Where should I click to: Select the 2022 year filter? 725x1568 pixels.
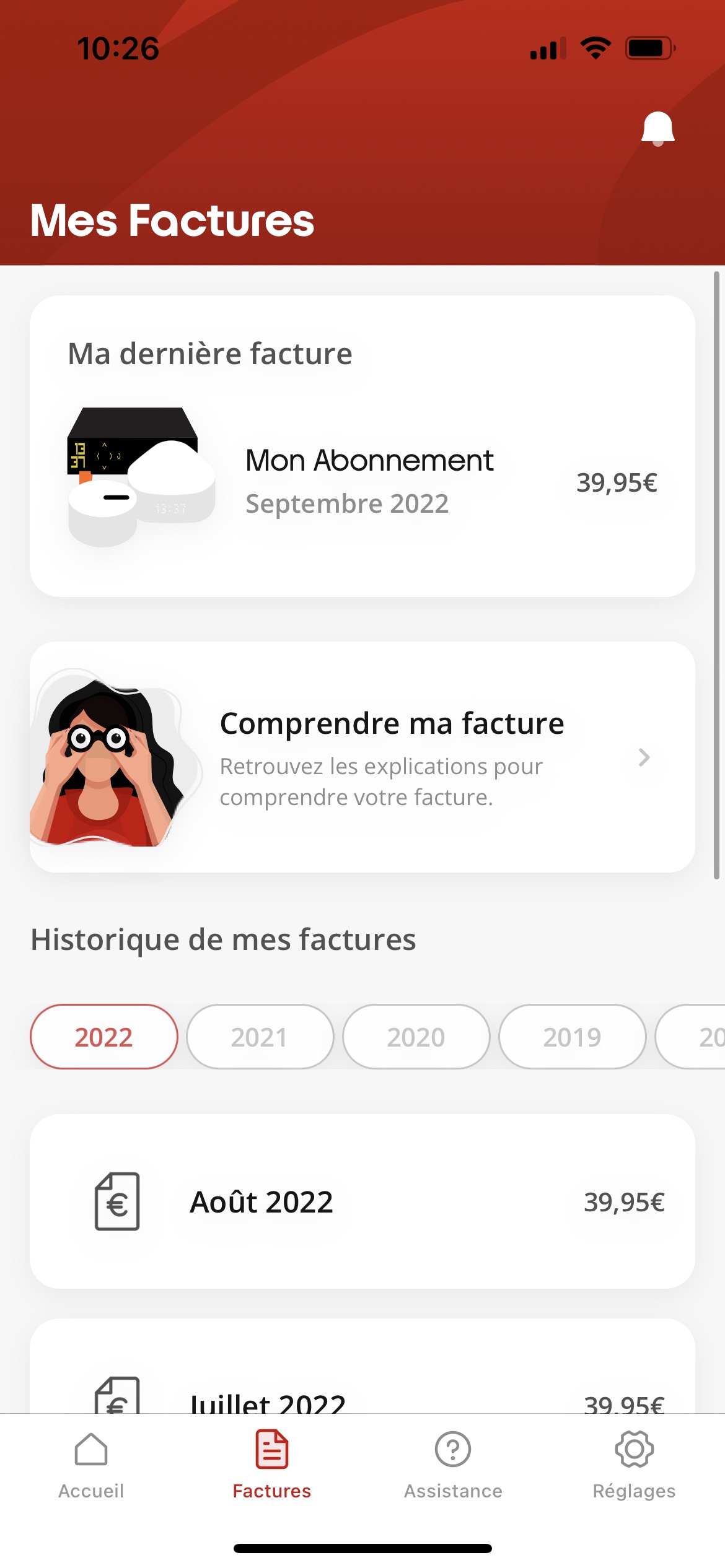pos(104,1037)
